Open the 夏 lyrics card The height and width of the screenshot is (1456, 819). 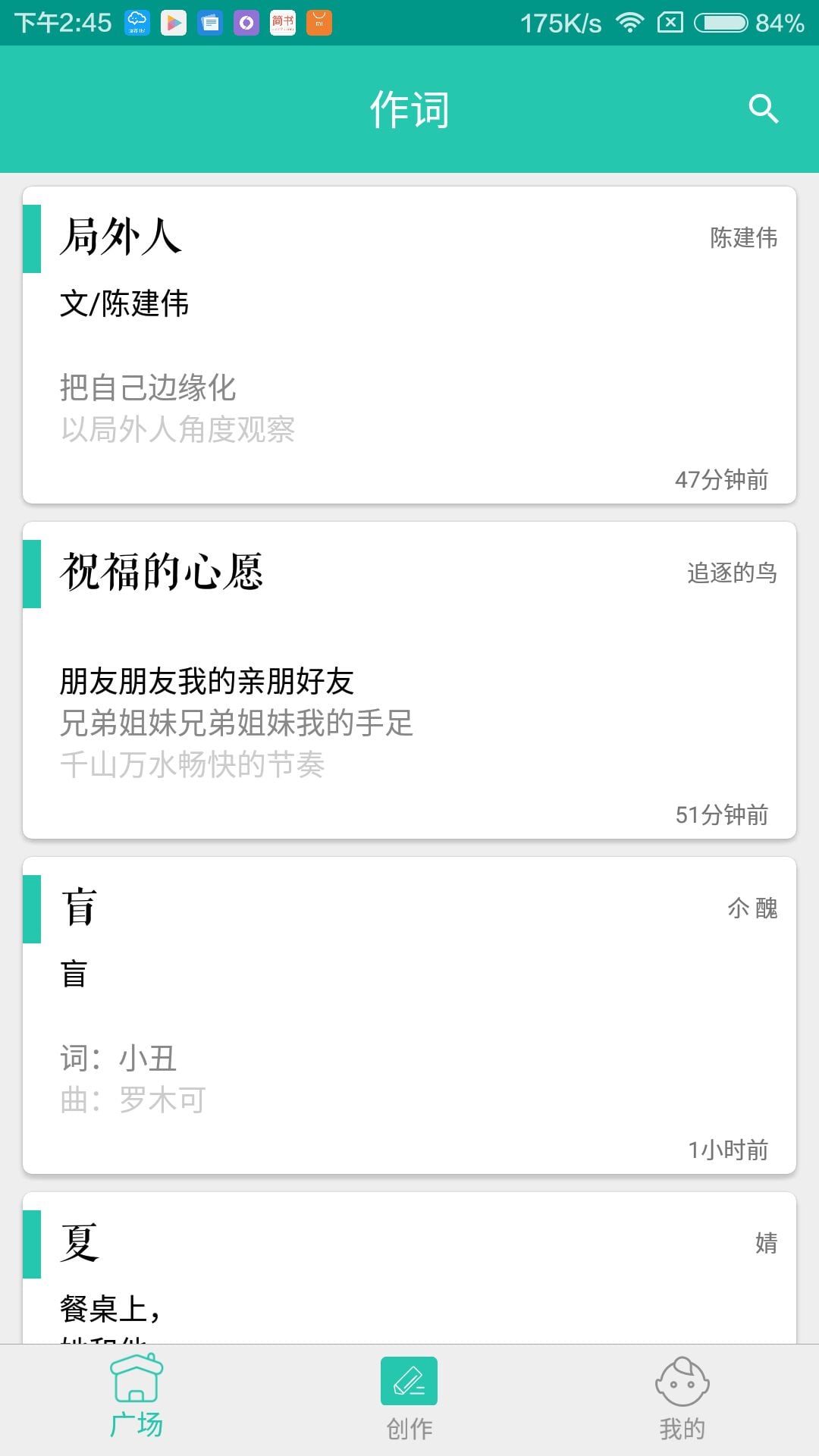point(409,1268)
